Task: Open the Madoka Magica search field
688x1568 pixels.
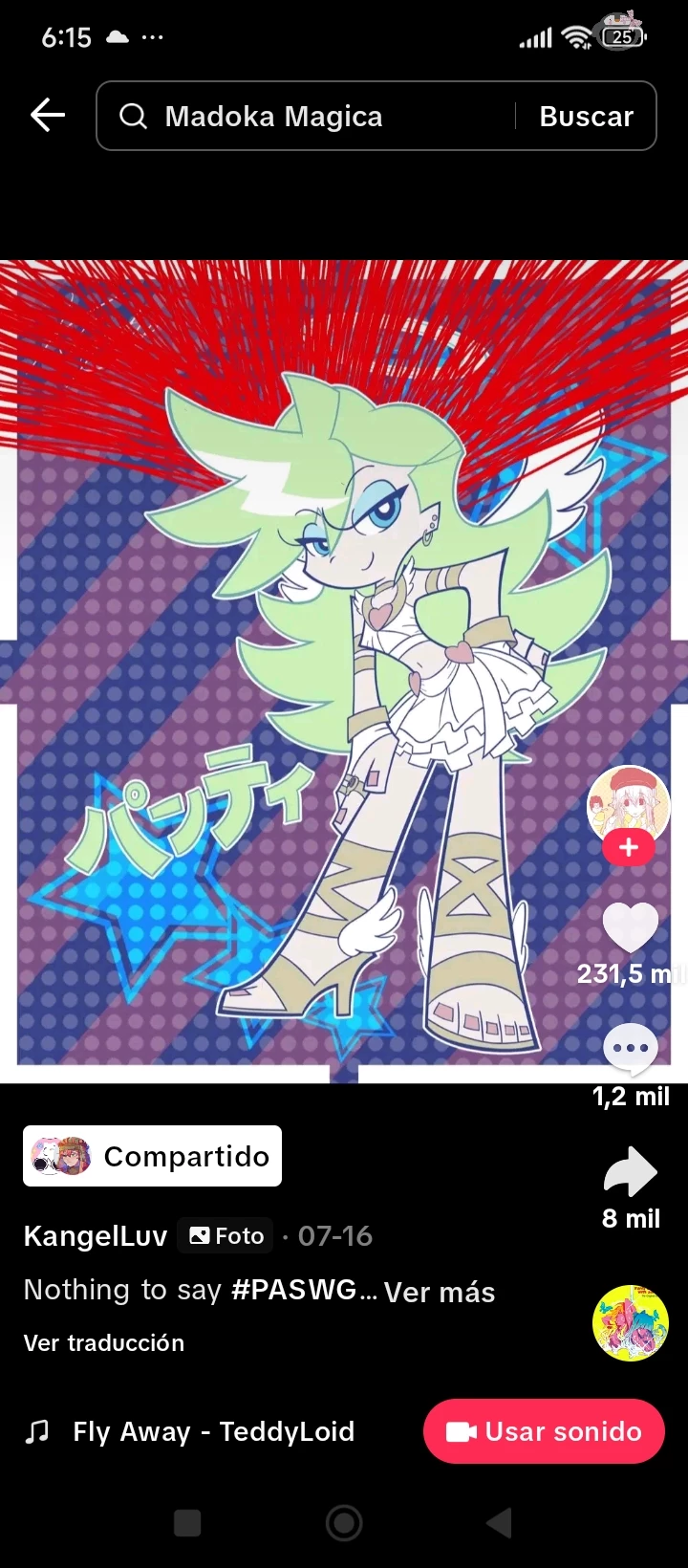Action: (x=306, y=116)
